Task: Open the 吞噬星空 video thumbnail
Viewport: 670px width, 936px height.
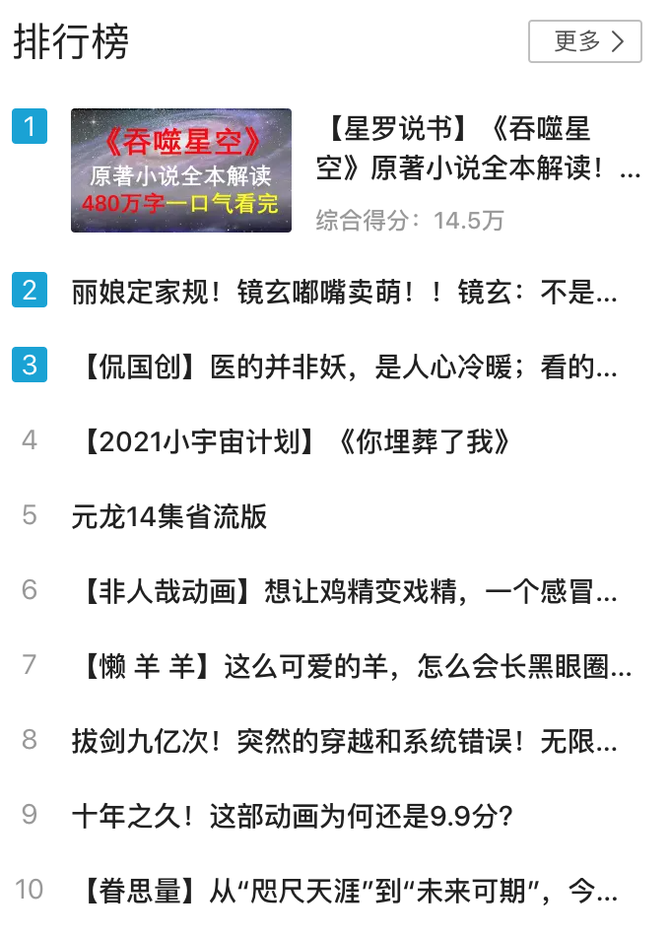Action: point(181,171)
